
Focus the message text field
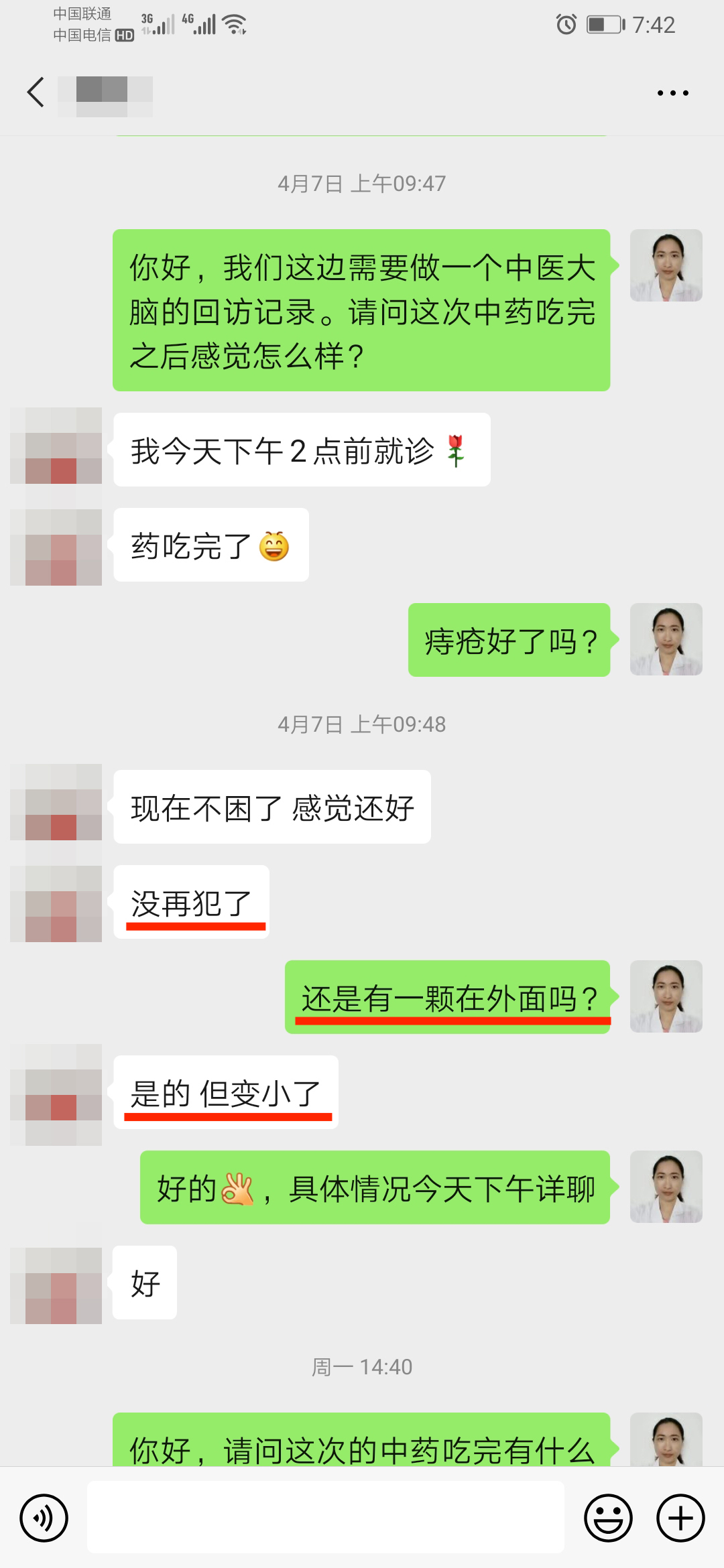tap(325, 1518)
